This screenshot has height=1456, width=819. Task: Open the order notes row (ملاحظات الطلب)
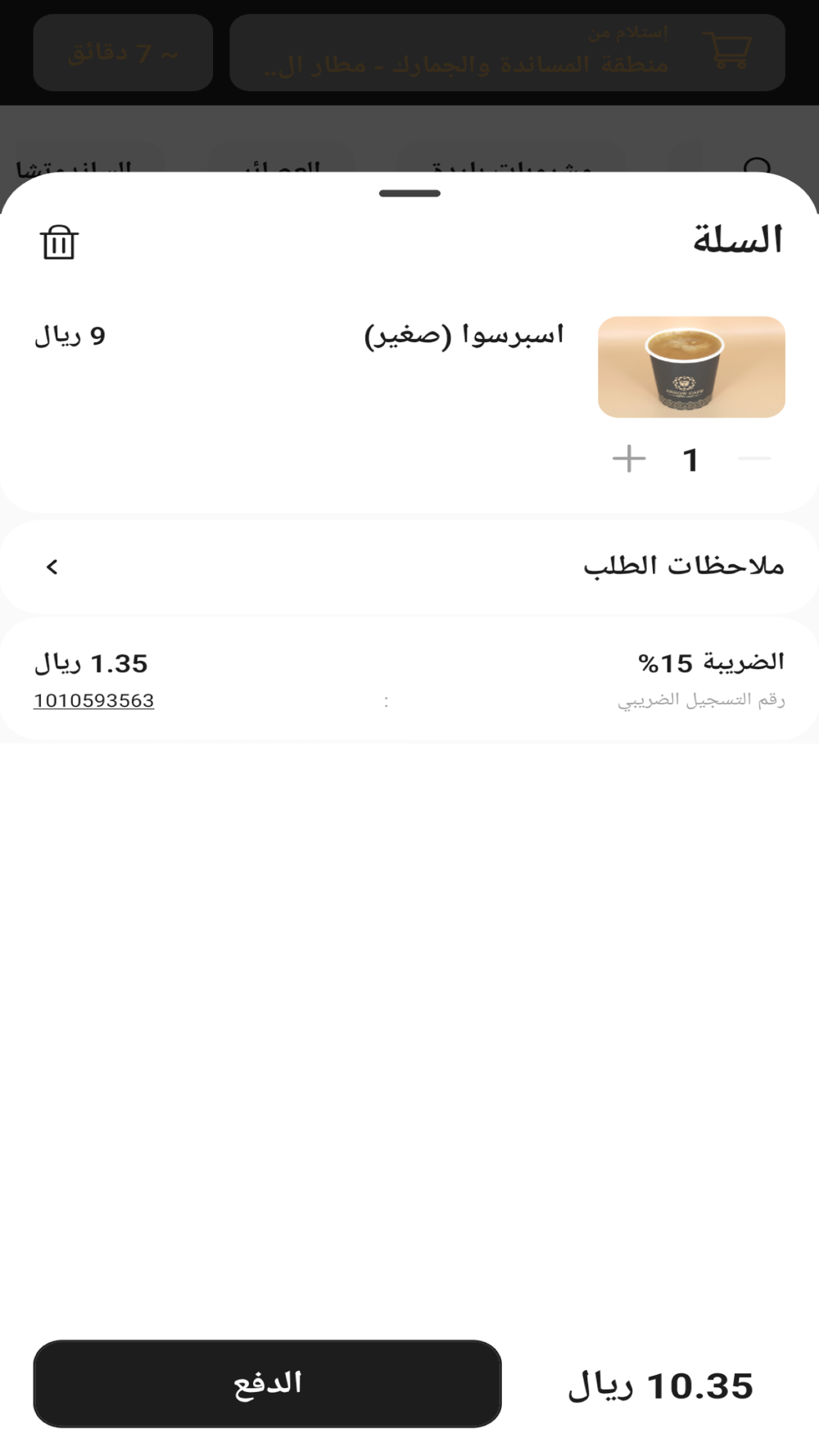[x=409, y=567]
